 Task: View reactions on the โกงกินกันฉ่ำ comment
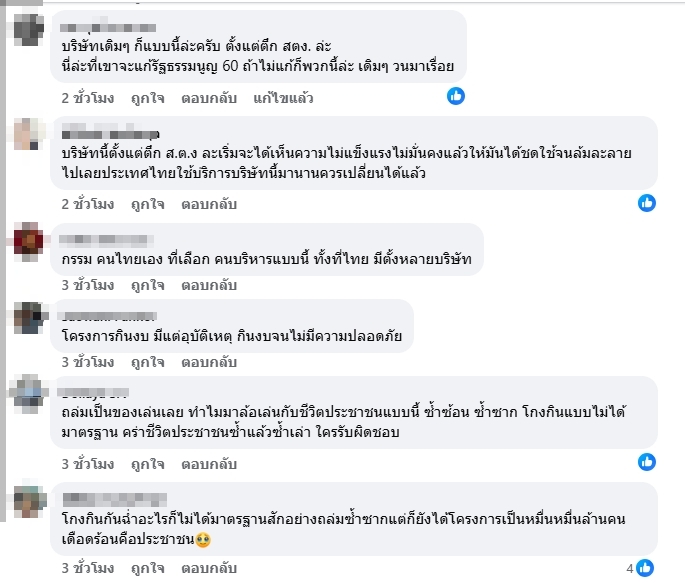coord(640,568)
